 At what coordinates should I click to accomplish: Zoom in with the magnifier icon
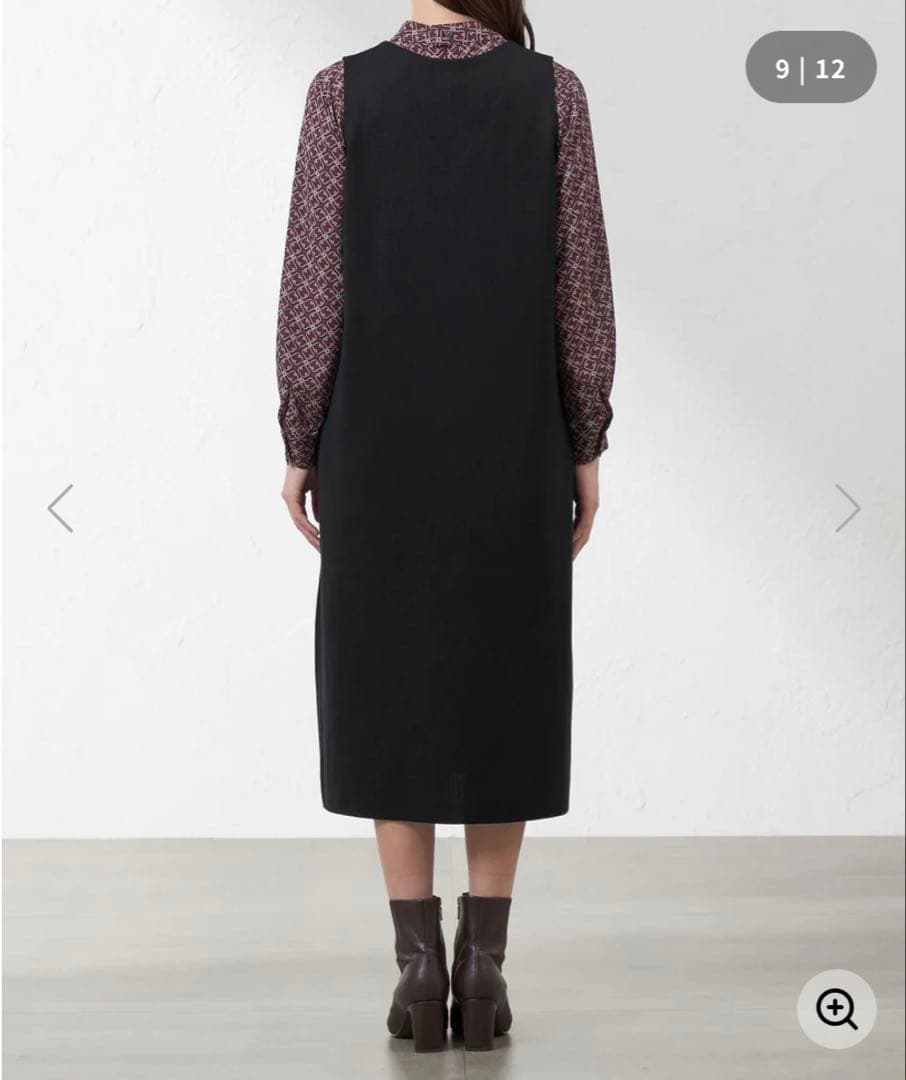coord(836,1009)
